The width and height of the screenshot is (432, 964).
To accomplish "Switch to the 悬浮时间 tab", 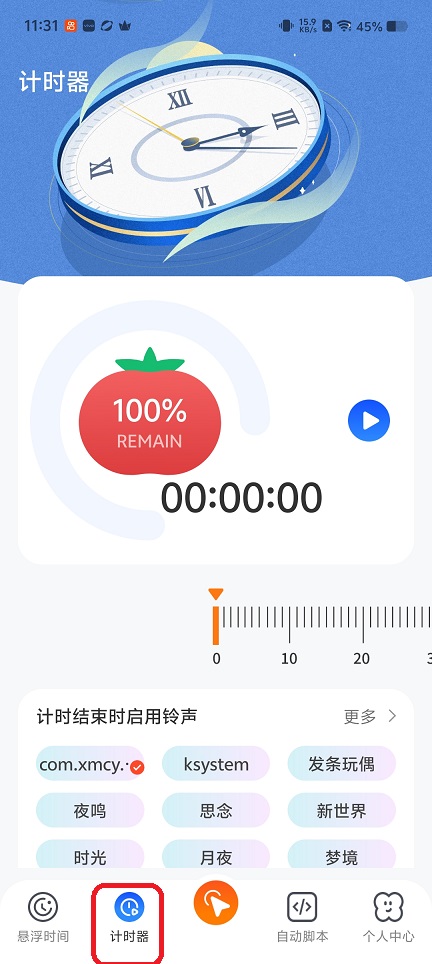I will (x=43, y=917).
